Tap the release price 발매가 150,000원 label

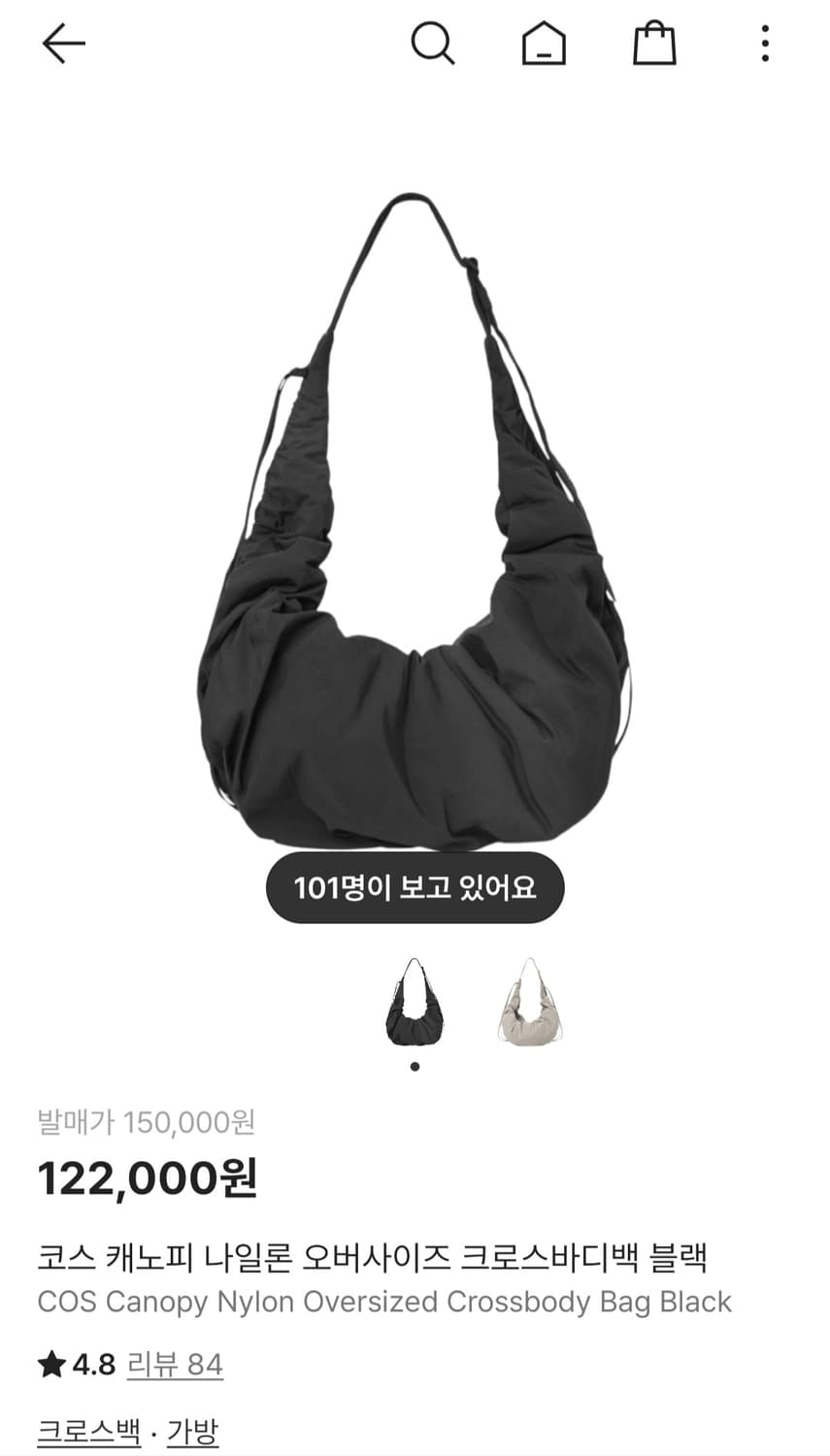[148, 1121]
